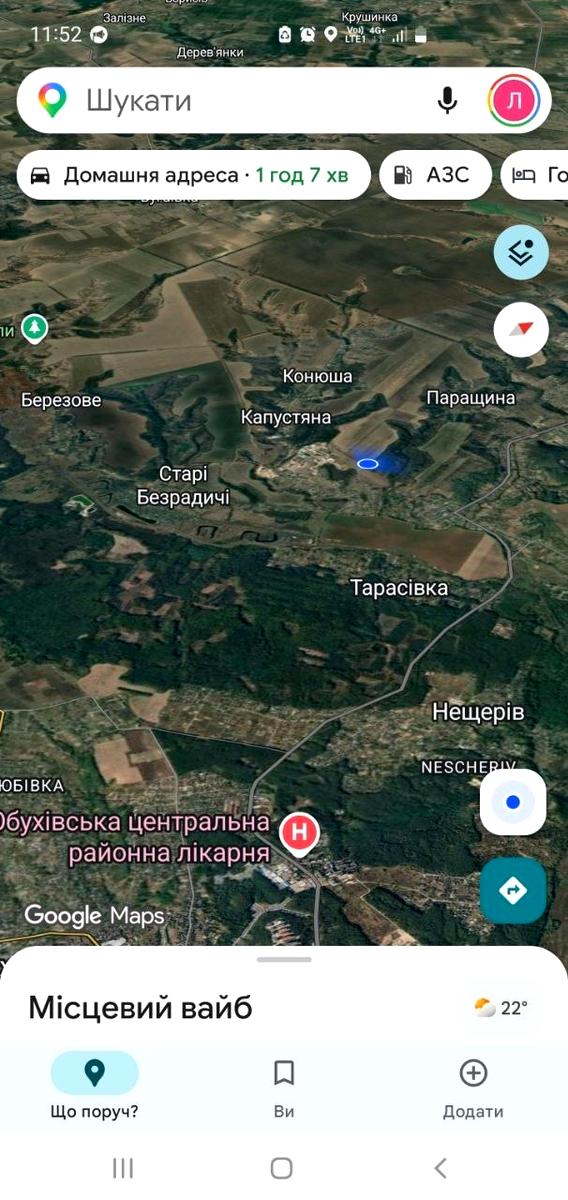
Task: Open recent apps from navigation bar
Action: tap(123, 1168)
